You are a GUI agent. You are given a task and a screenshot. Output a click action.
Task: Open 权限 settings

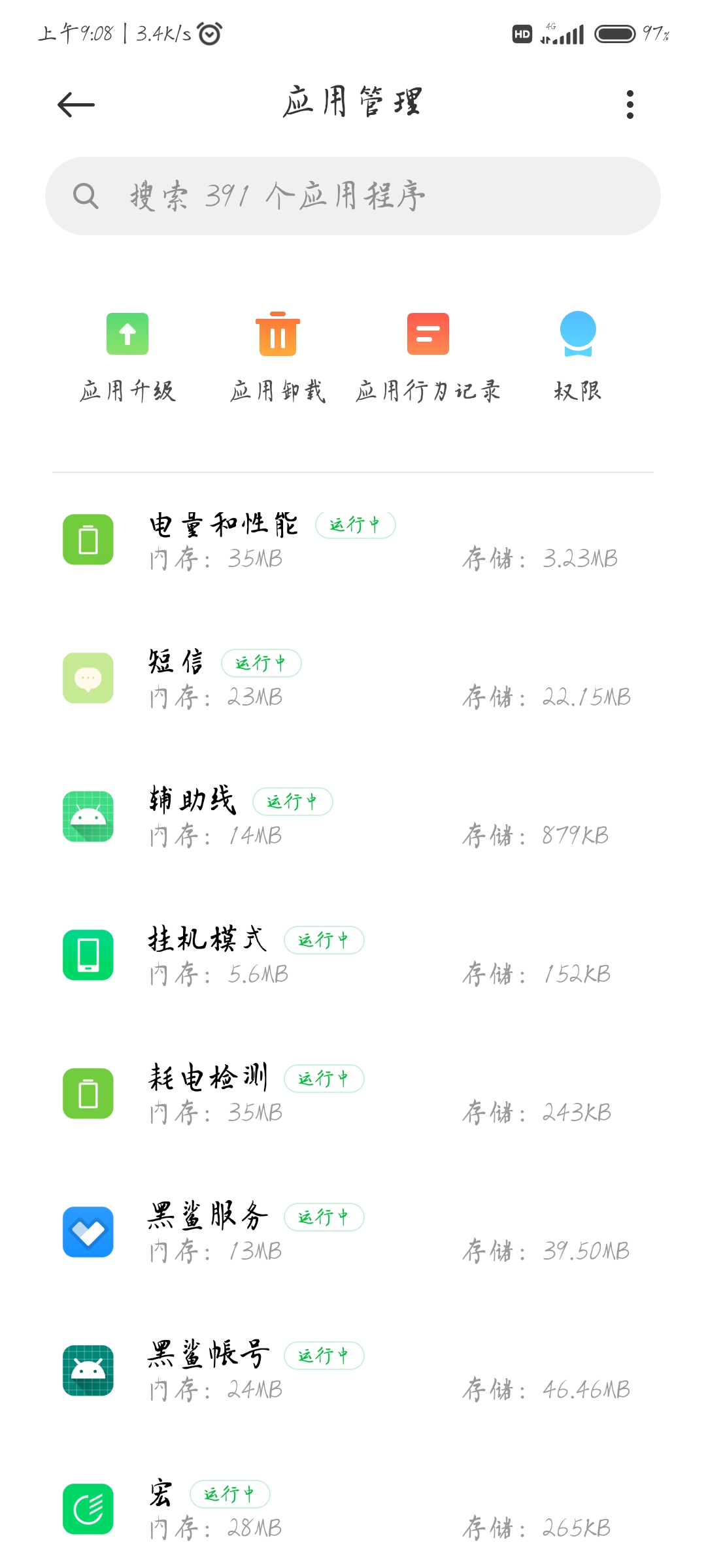tap(578, 357)
